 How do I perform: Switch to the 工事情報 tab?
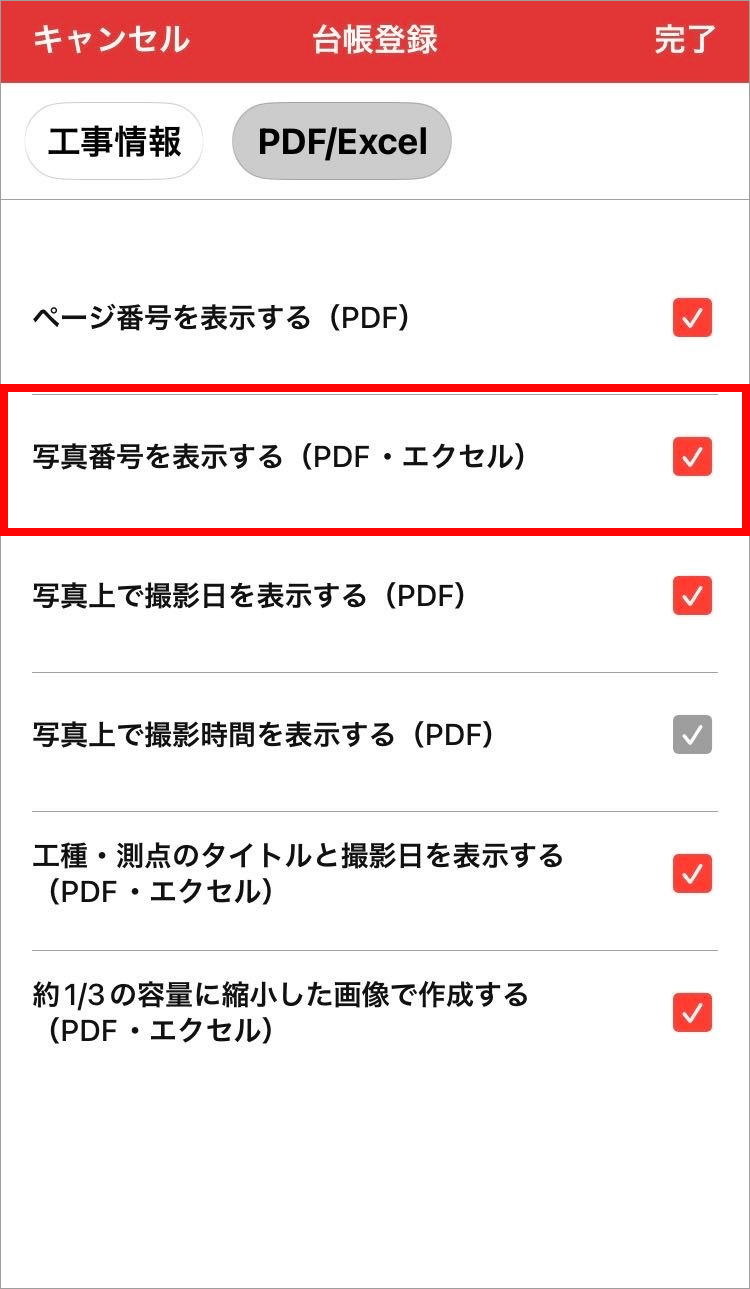[x=115, y=141]
